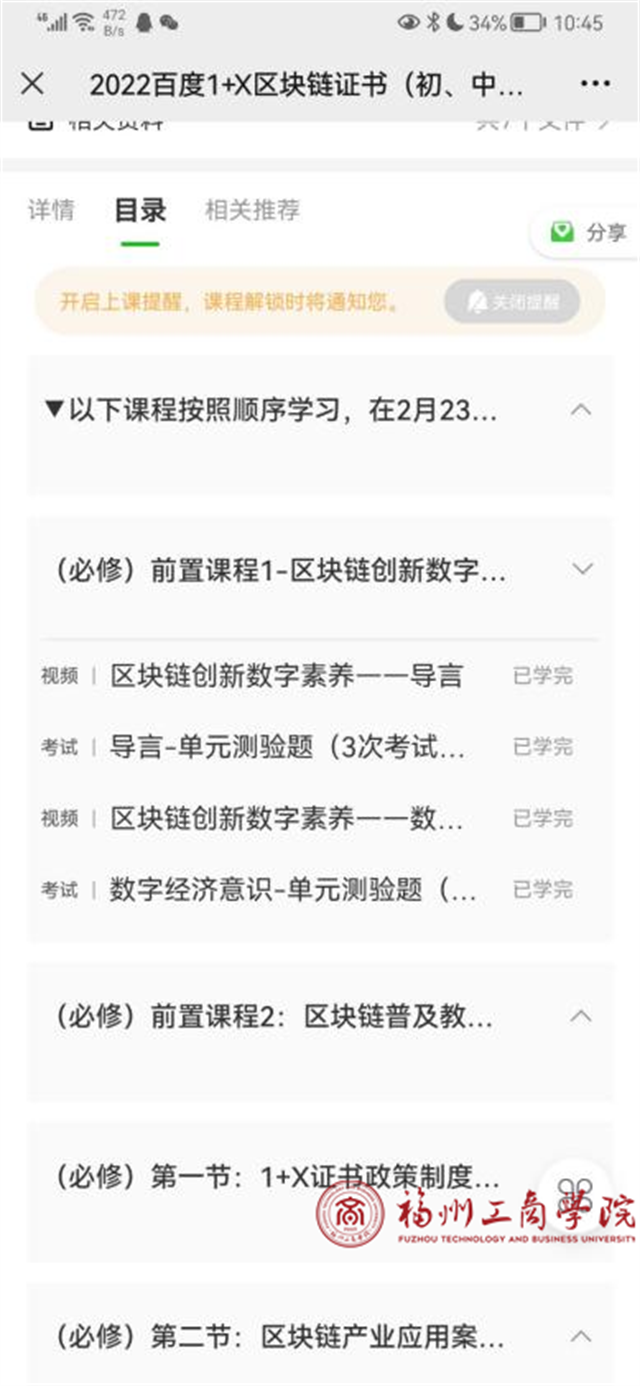Switch to the 详情 tab
Image resolution: width=640 pixels, height=1386 pixels.
pos(51,210)
